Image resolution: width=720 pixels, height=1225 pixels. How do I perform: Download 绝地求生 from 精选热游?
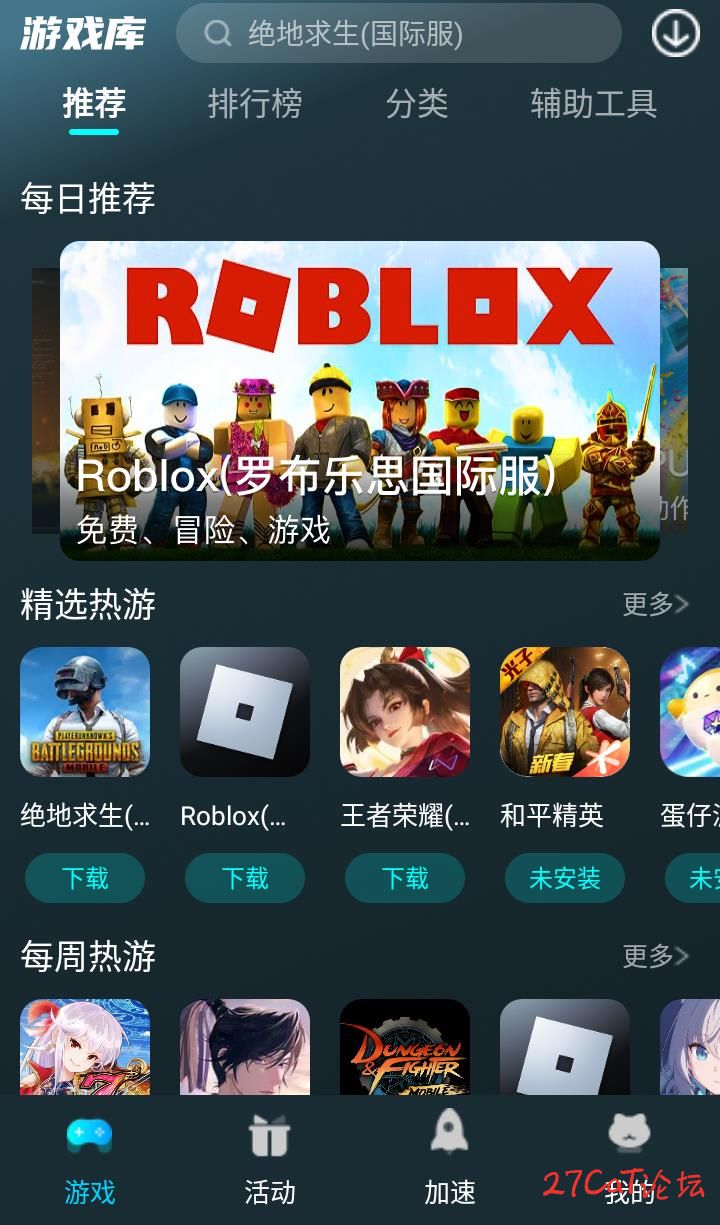[85, 878]
